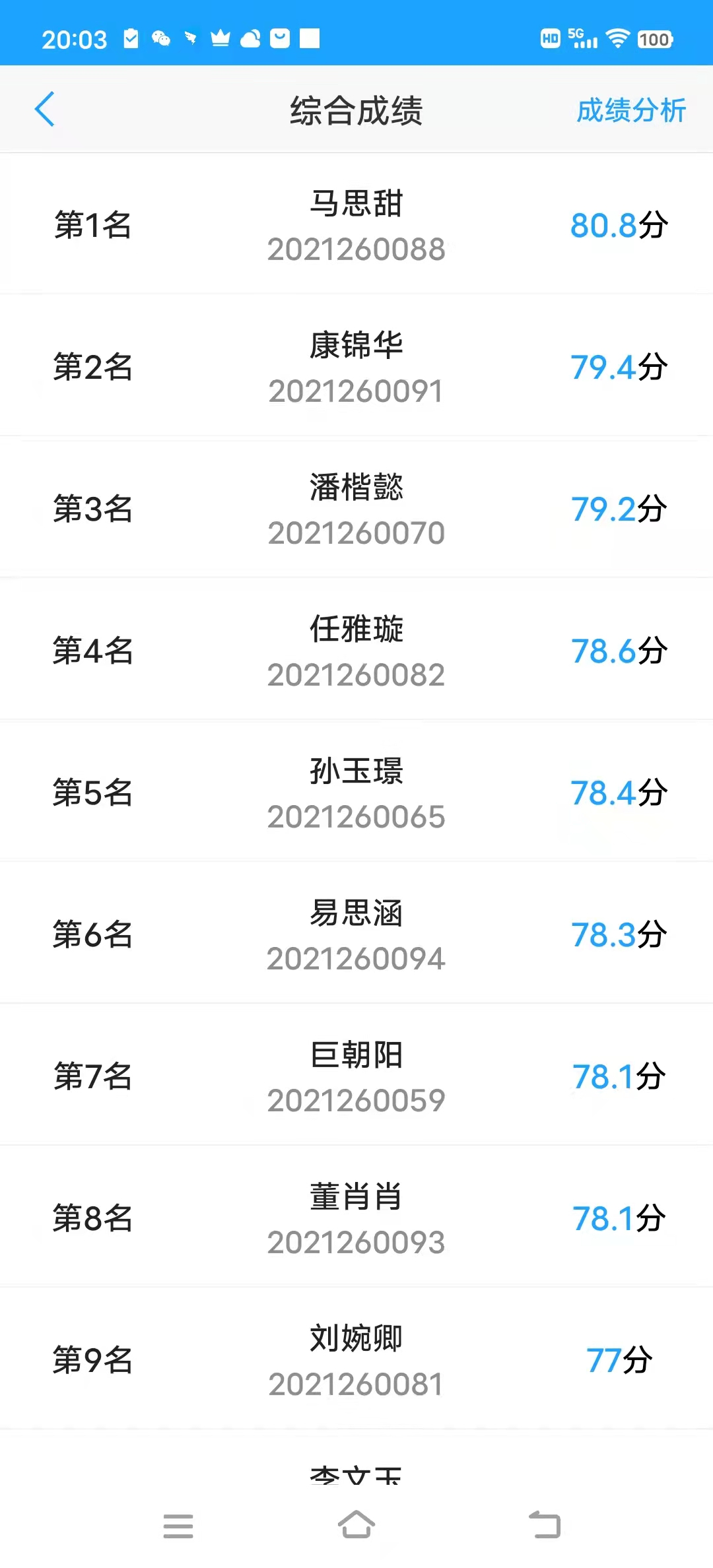Open 刘婉卿's ninth place entry
Viewport: 713px width, 1568px height.
[356, 1360]
